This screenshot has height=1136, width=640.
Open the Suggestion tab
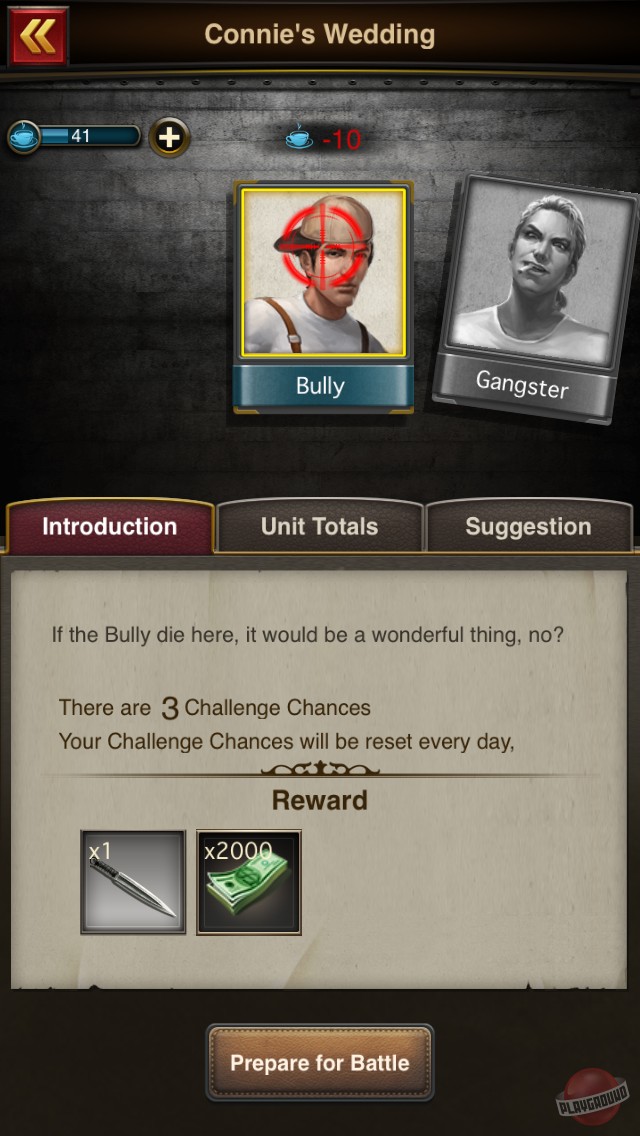528,527
